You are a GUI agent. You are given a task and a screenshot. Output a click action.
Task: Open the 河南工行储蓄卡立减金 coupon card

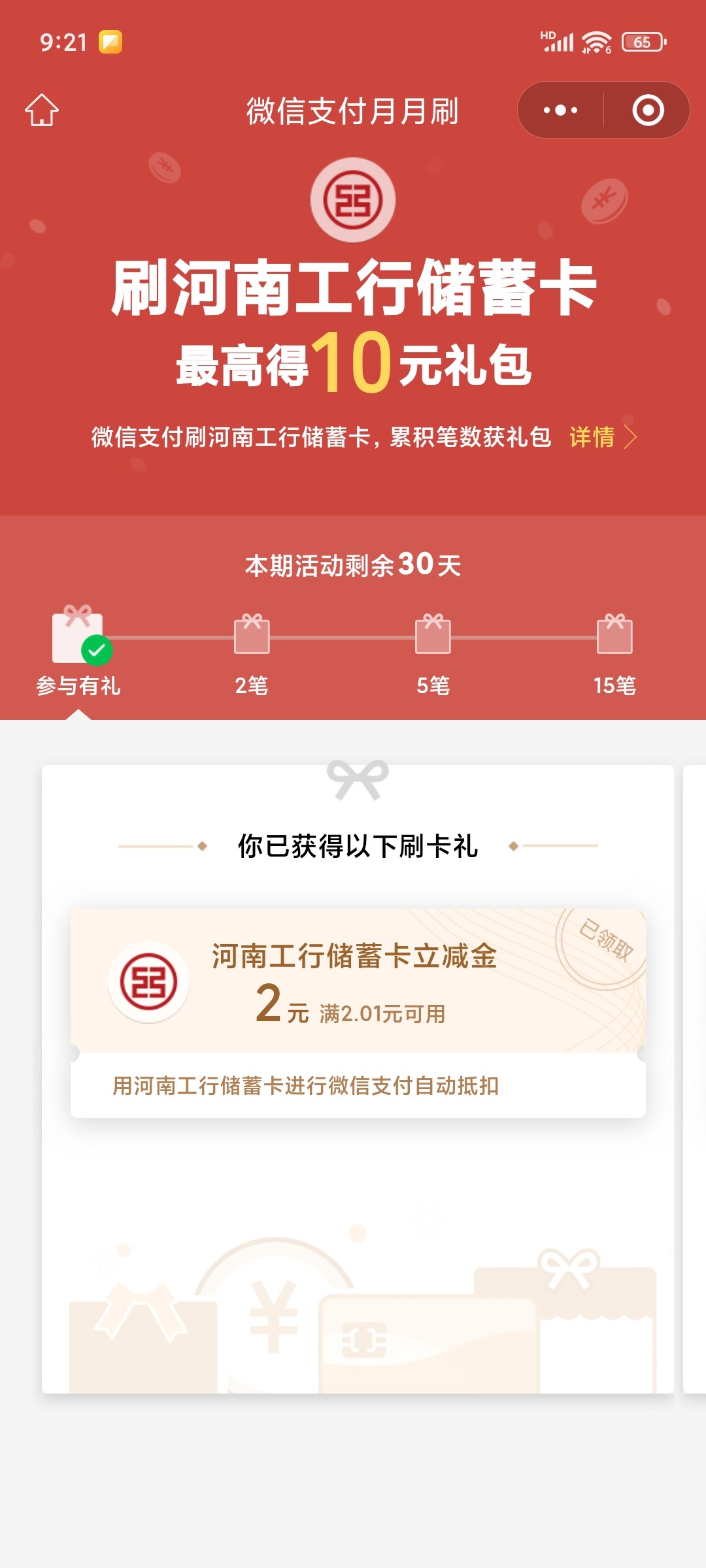click(x=358, y=1013)
